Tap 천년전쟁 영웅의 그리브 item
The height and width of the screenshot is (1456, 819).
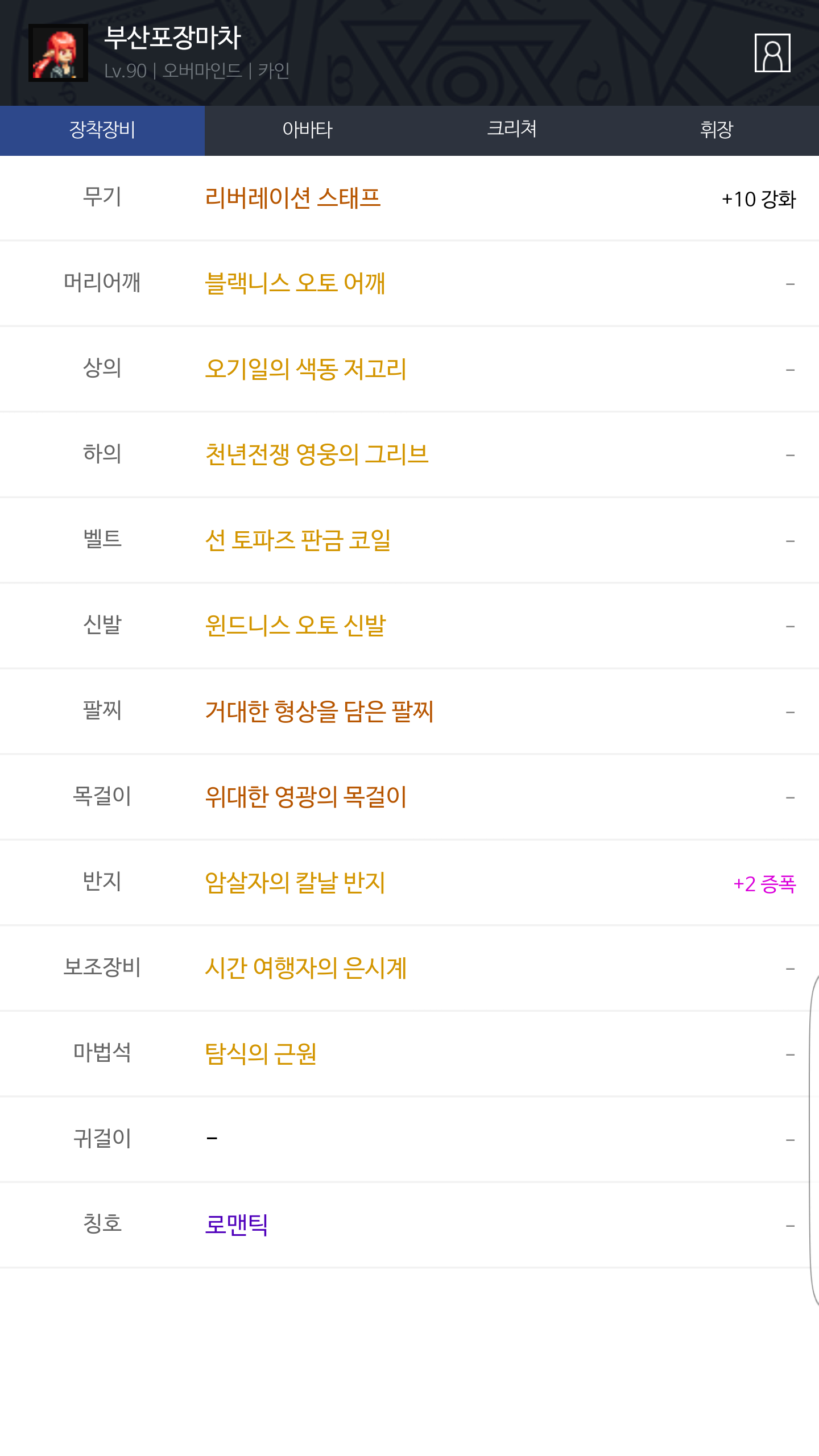[x=317, y=454]
